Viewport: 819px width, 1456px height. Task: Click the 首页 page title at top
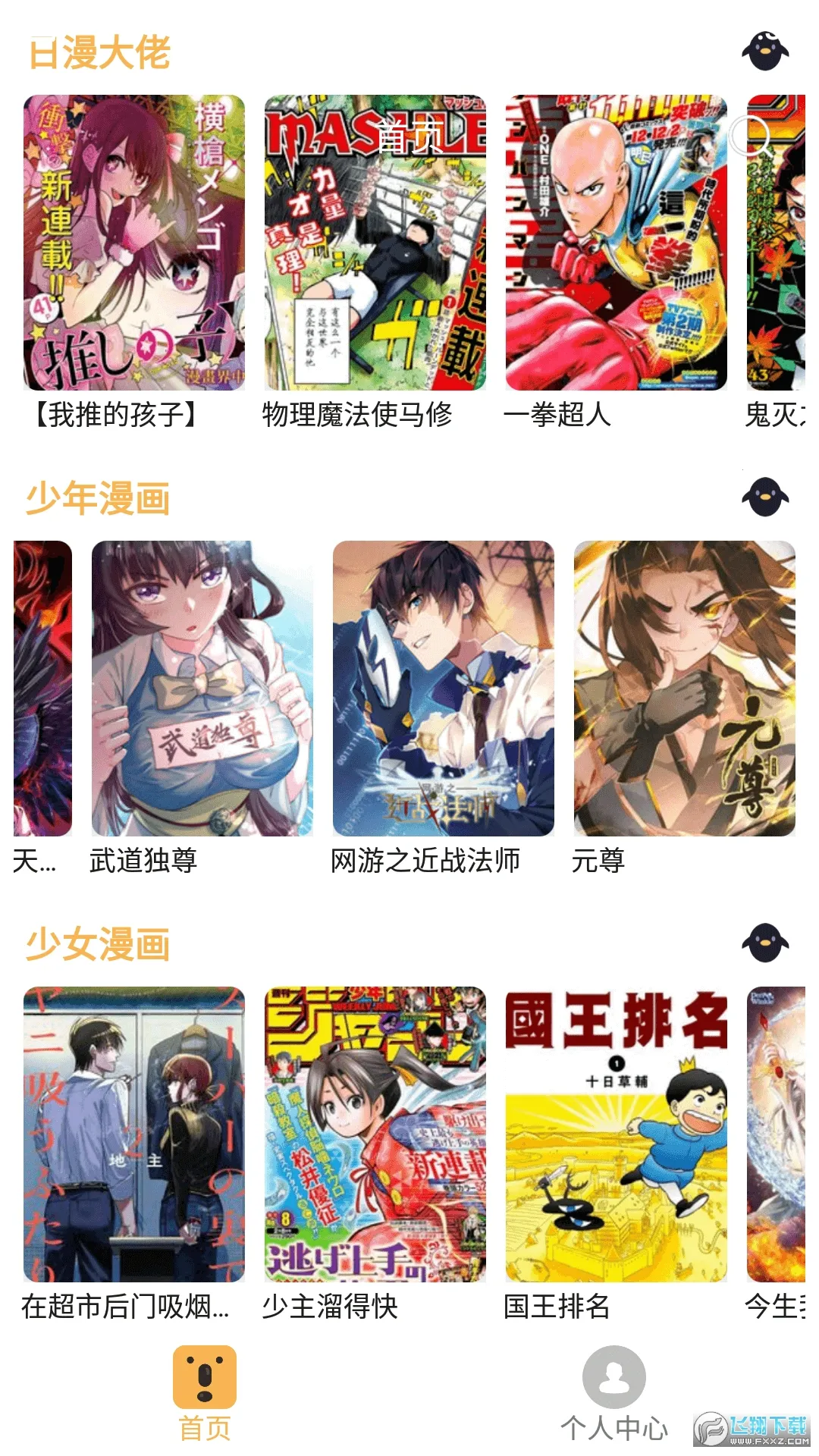[x=409, y=136]
